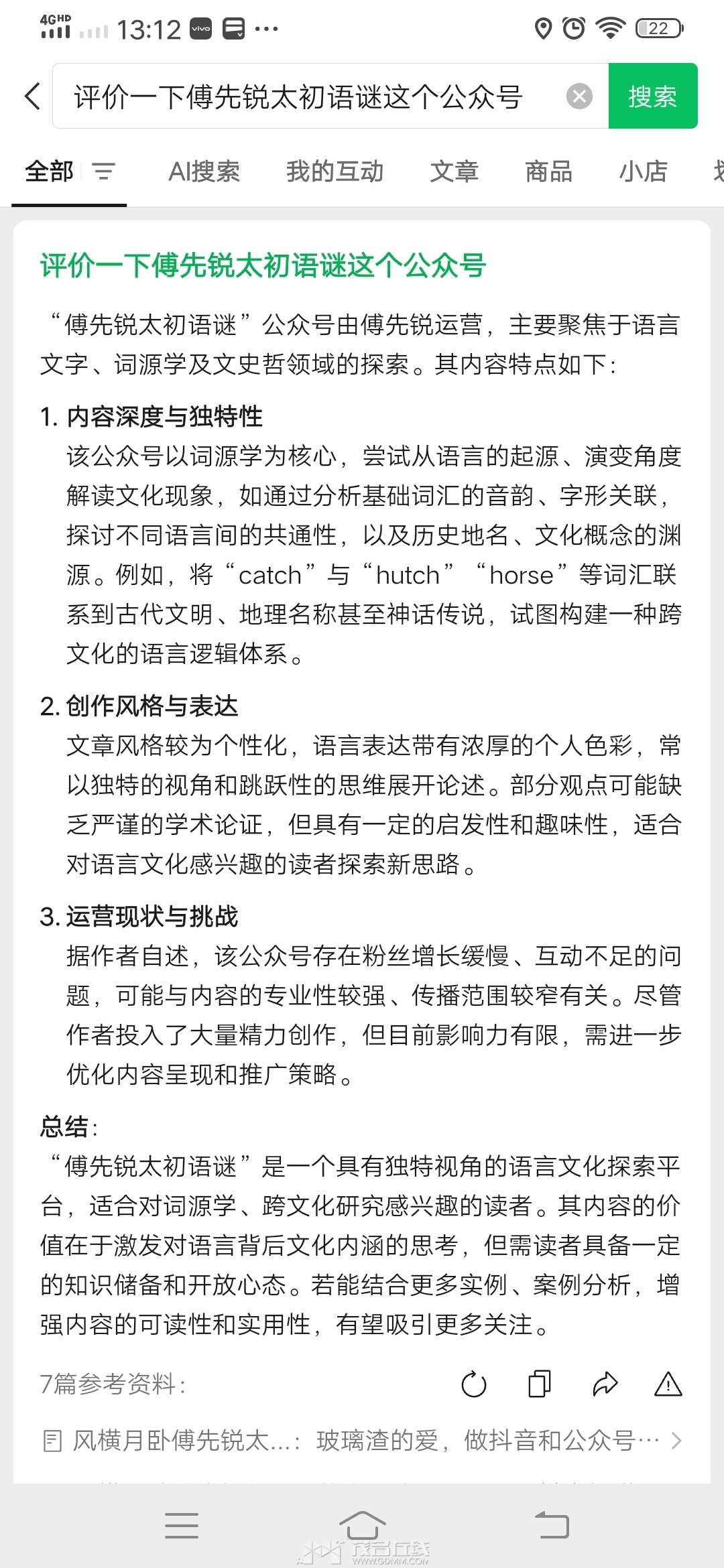Regenerate the AI answer

tap(474, 1384)
